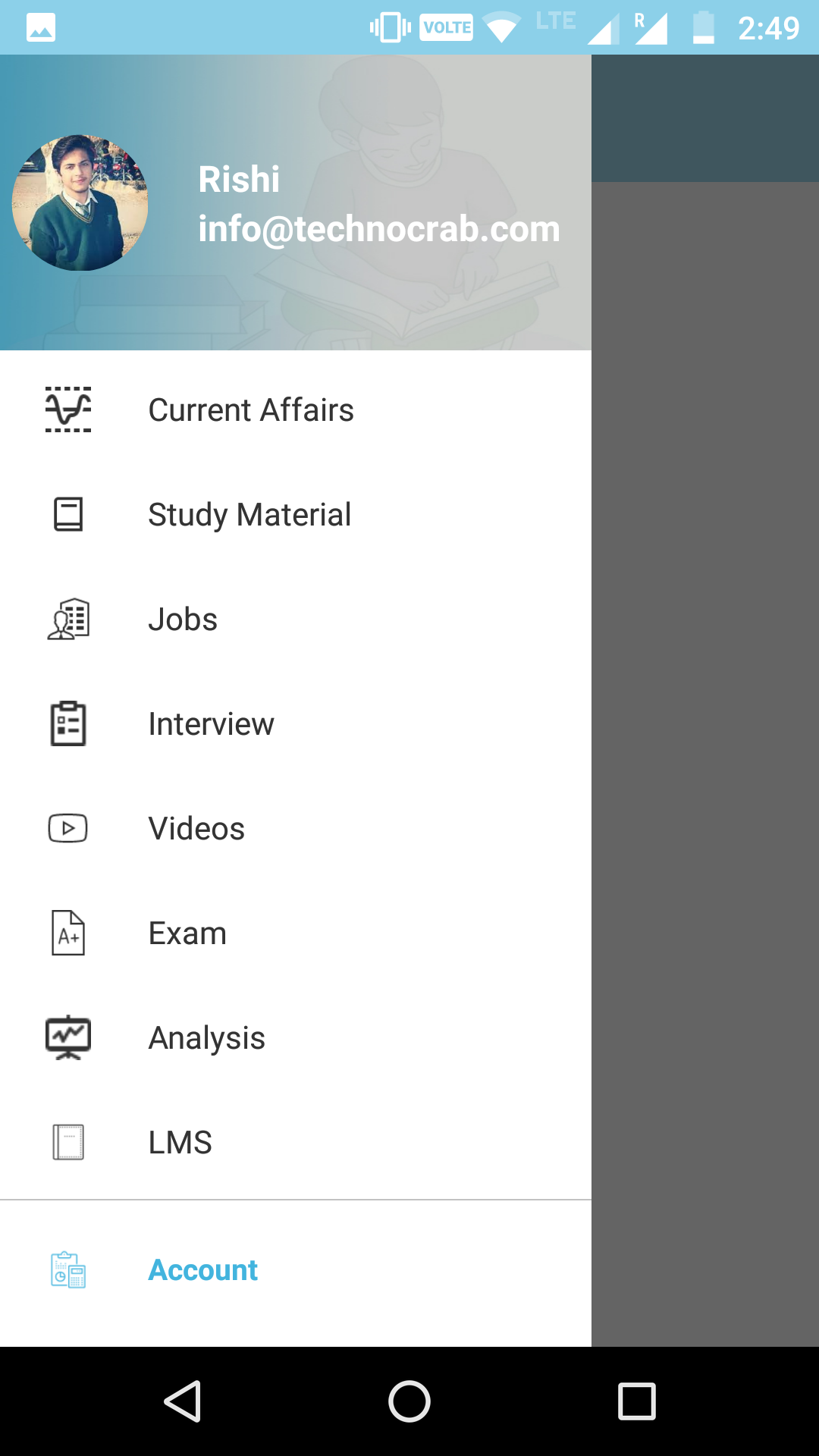
Task: Select the Jobs menu item
Action: pos(183,620)
